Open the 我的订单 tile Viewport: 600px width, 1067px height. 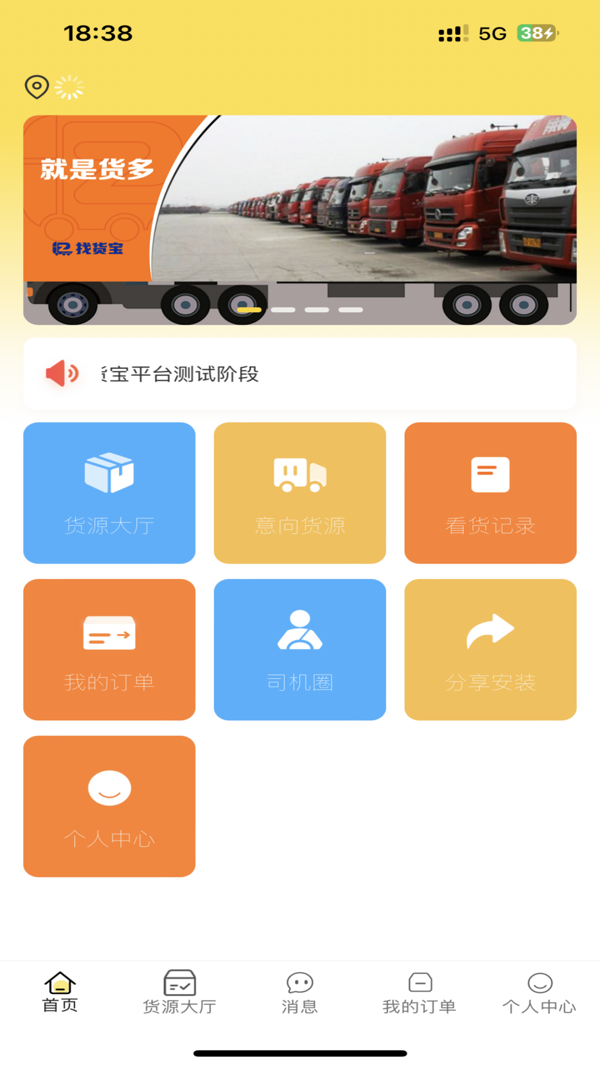(x=109, y=650)
